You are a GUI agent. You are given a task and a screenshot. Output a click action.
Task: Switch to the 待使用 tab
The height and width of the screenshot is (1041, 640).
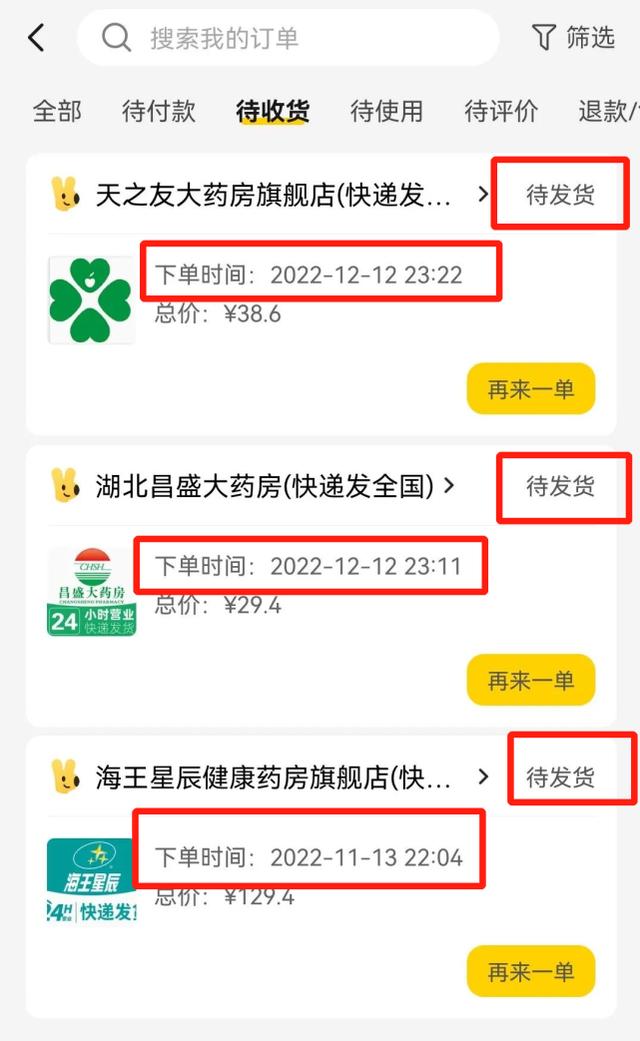(x=386, y=111)
